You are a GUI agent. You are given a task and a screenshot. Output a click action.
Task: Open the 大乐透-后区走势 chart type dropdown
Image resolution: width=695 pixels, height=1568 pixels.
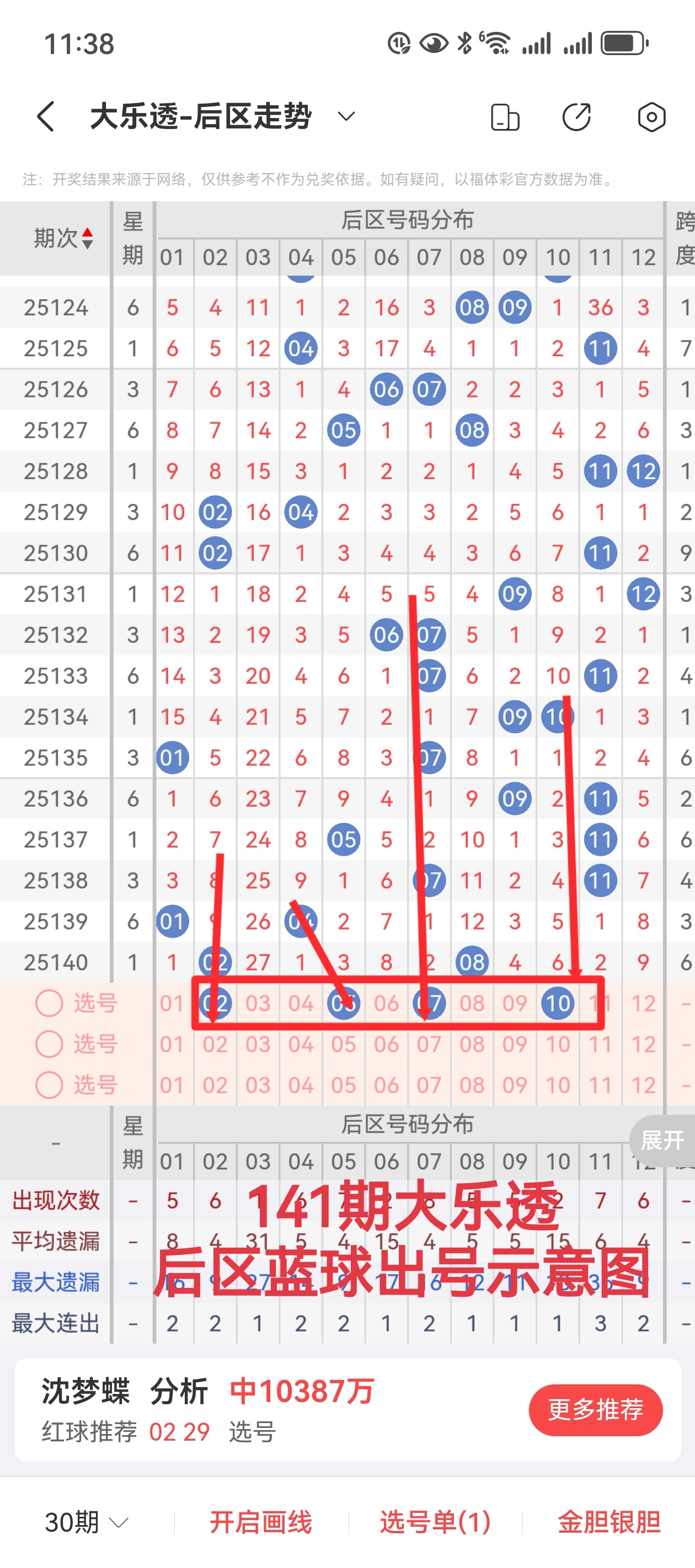[346, 116]
